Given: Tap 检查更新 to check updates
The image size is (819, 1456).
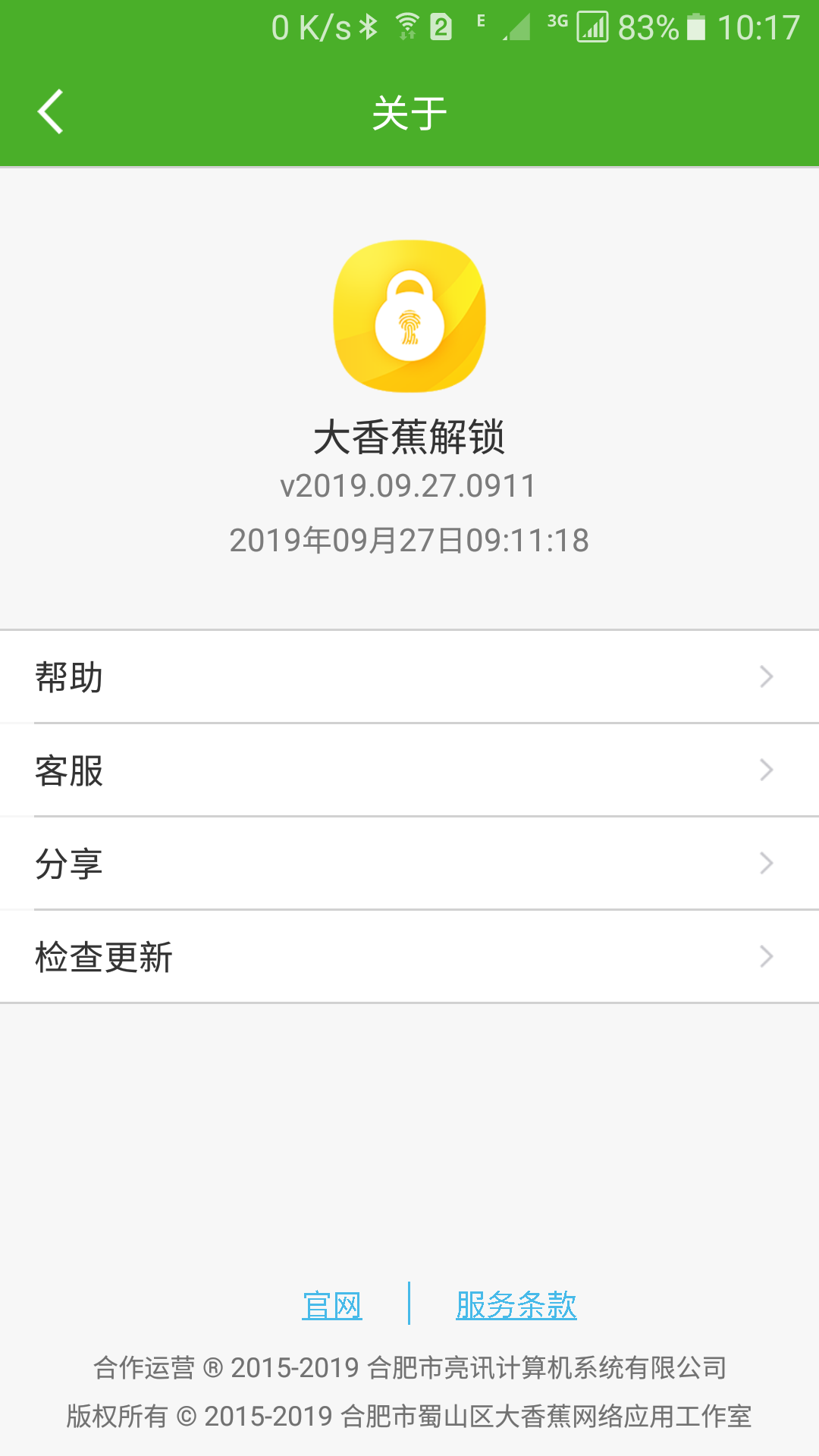Looking at the screenshot, I should (x=102, y=957).
